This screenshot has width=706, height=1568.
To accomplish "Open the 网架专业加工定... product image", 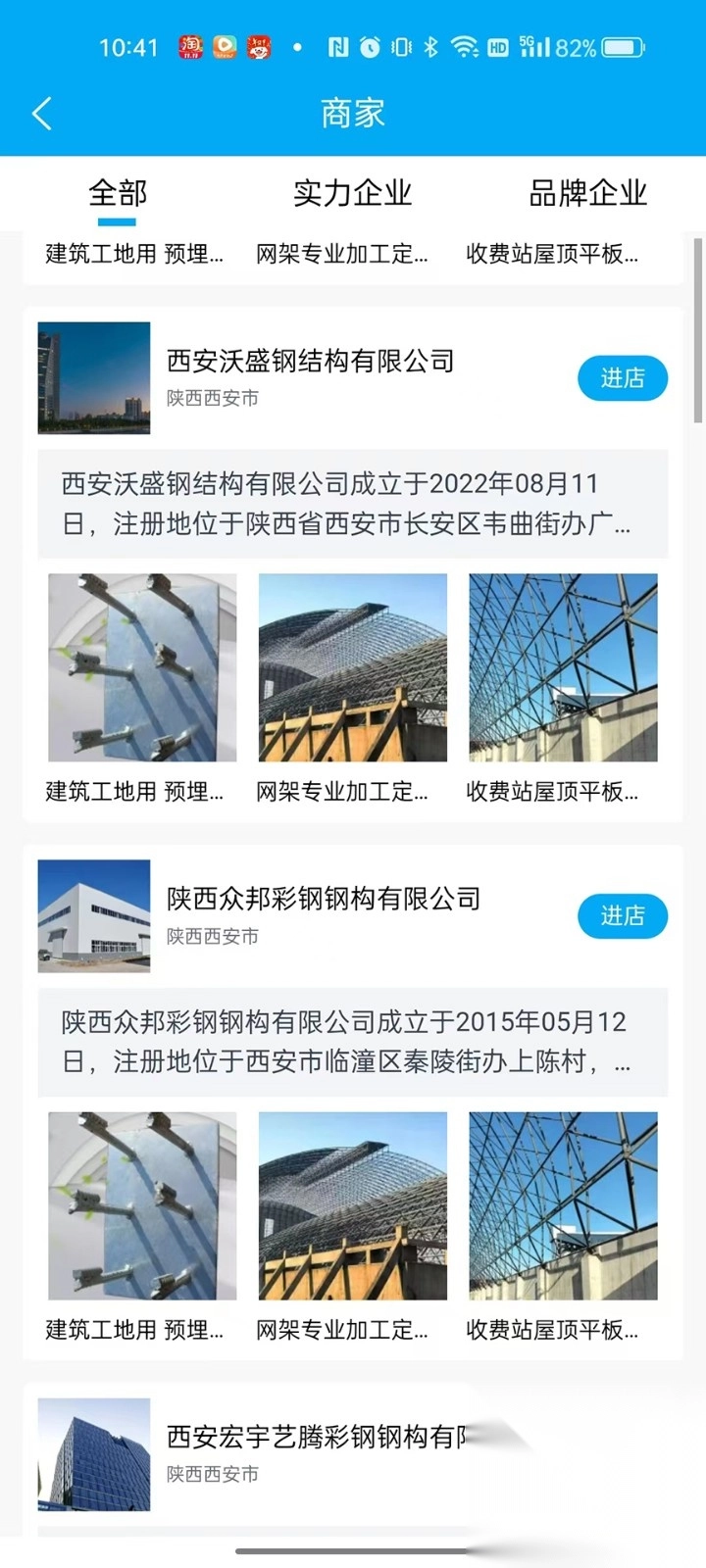I will click(x=351, y=667).
